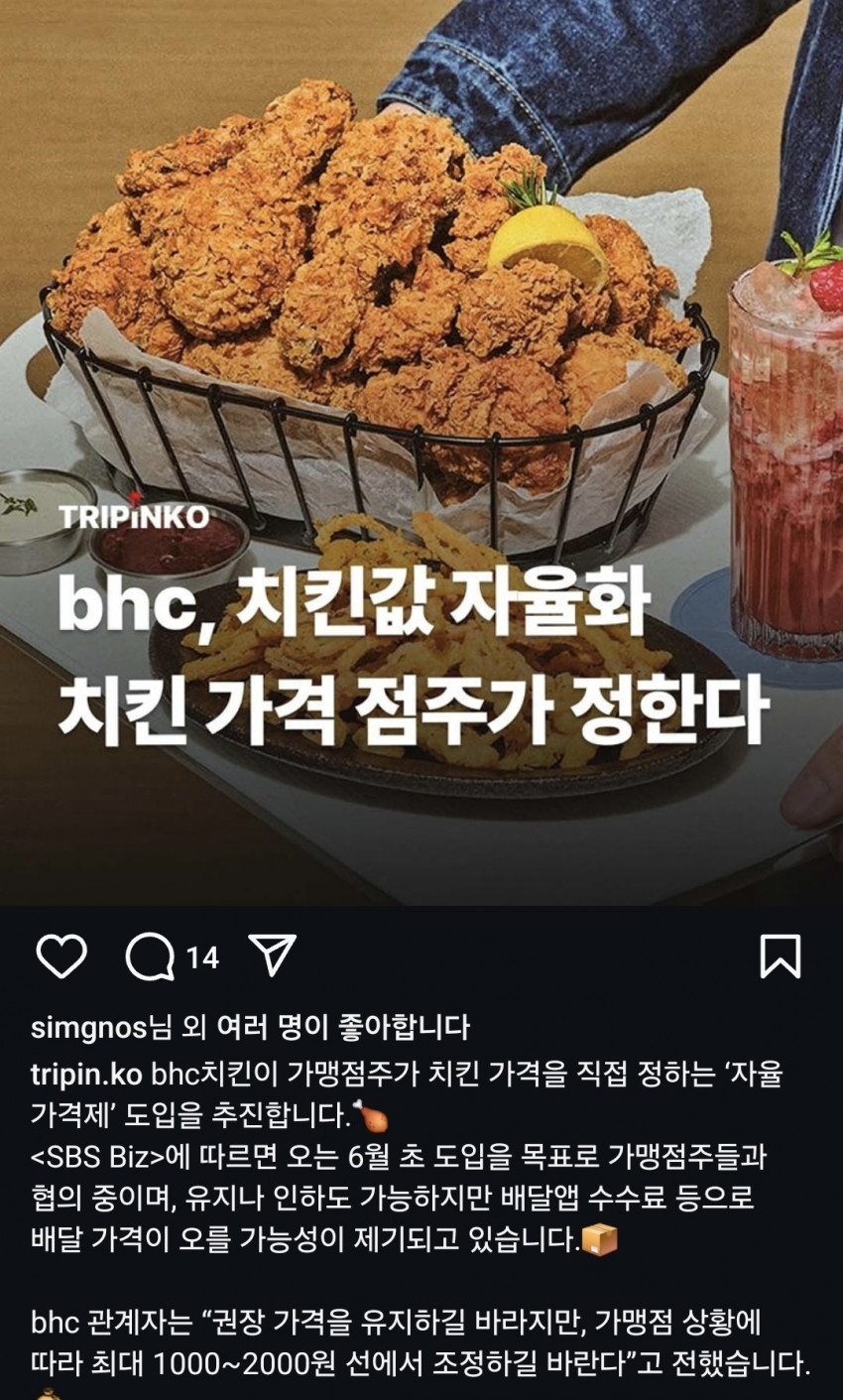Image resolution: width=843 pixels, height=1400 pixels.
Task: Open simgnos's profile from likes line
Action: coord(88,1027)
